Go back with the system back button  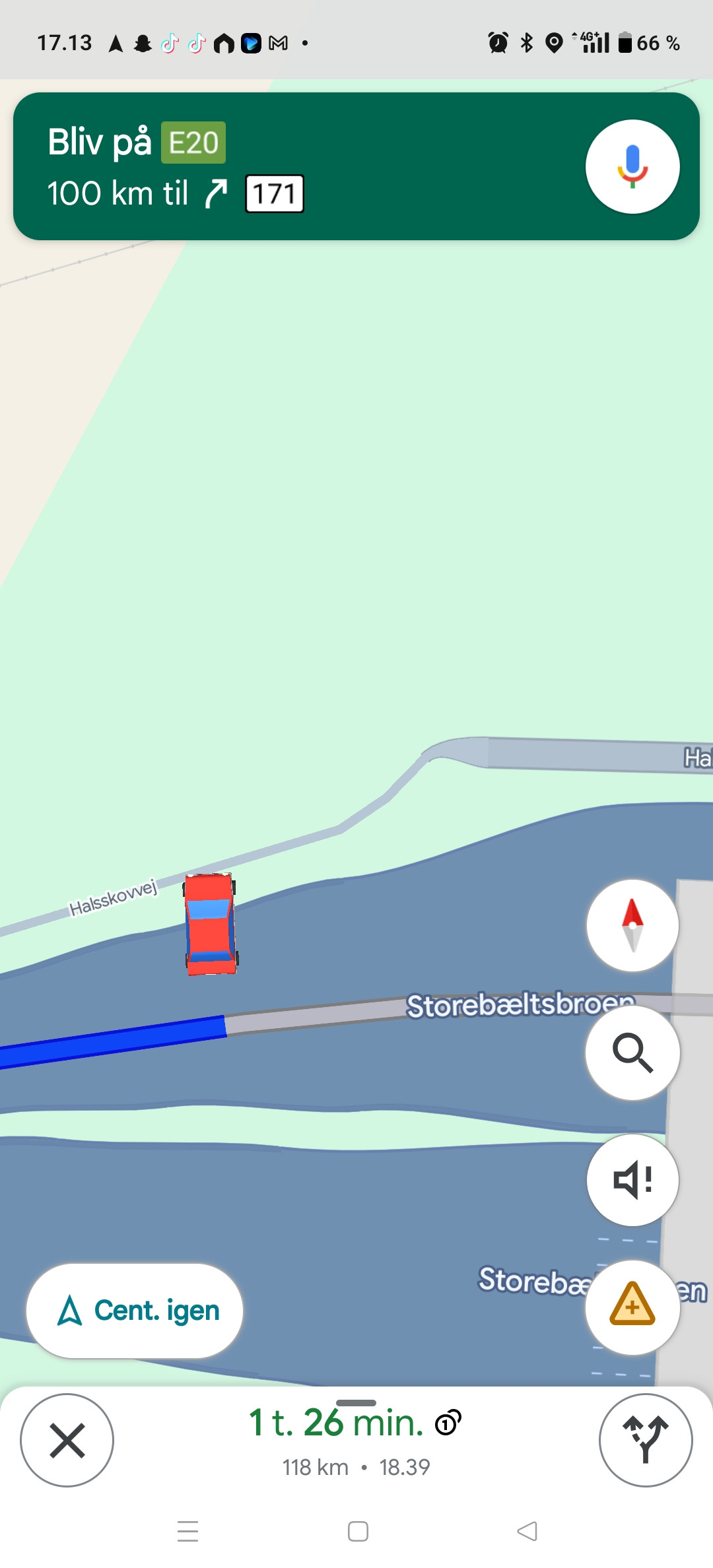pos(527,1531)
